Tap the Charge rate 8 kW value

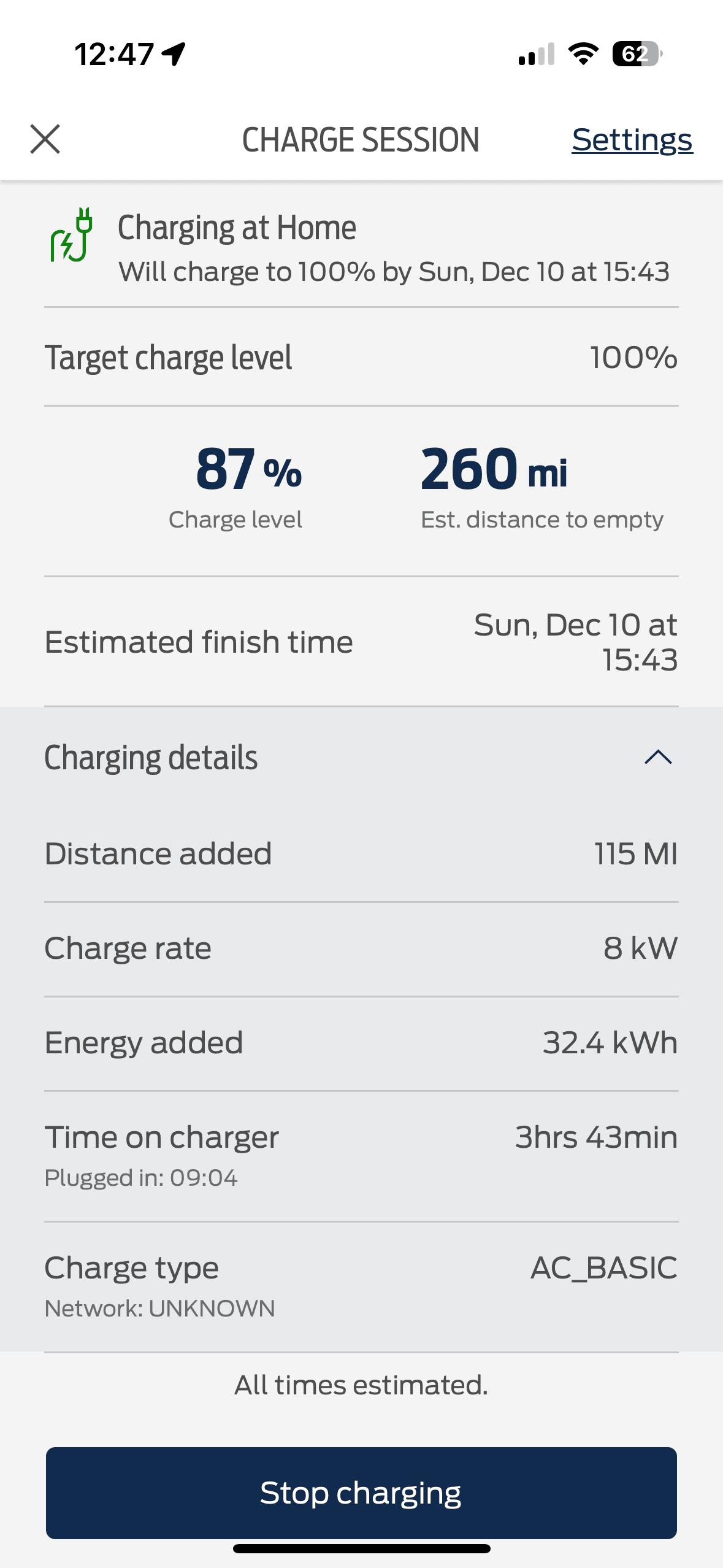[640, 947]
